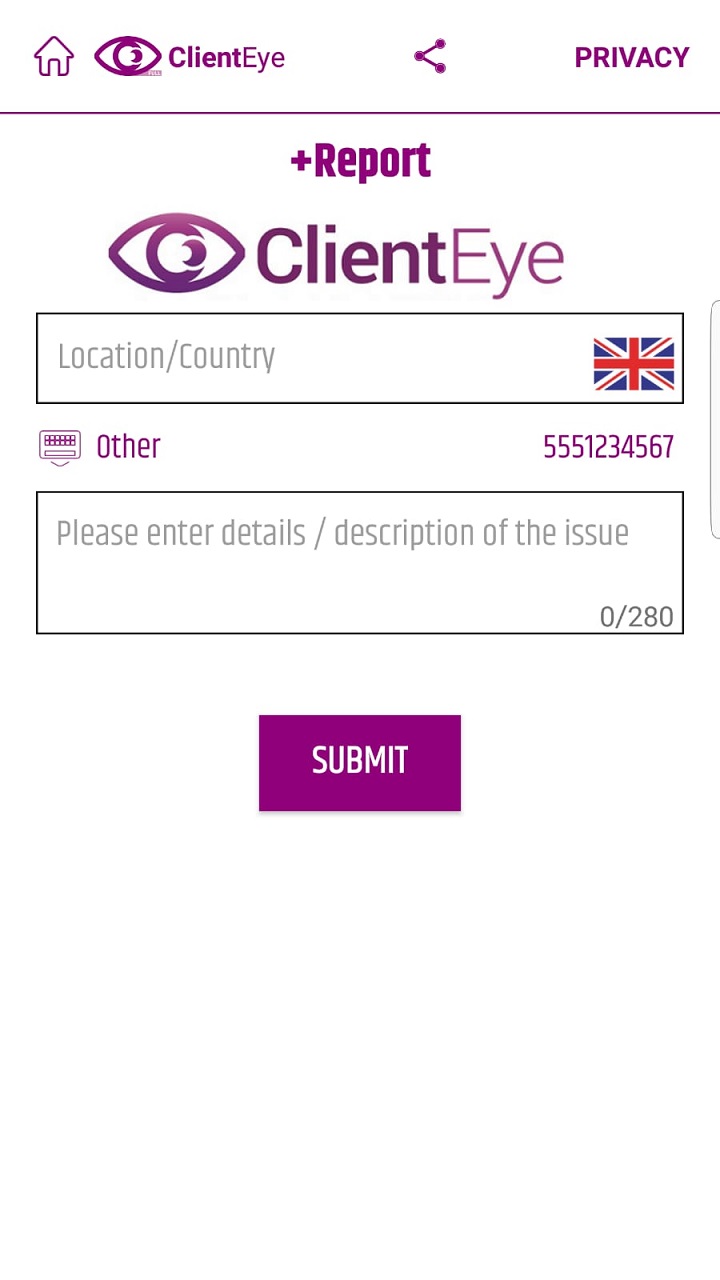Enter a Location/Country
This screenshot has width=720, height=1280.
point(300,357)
